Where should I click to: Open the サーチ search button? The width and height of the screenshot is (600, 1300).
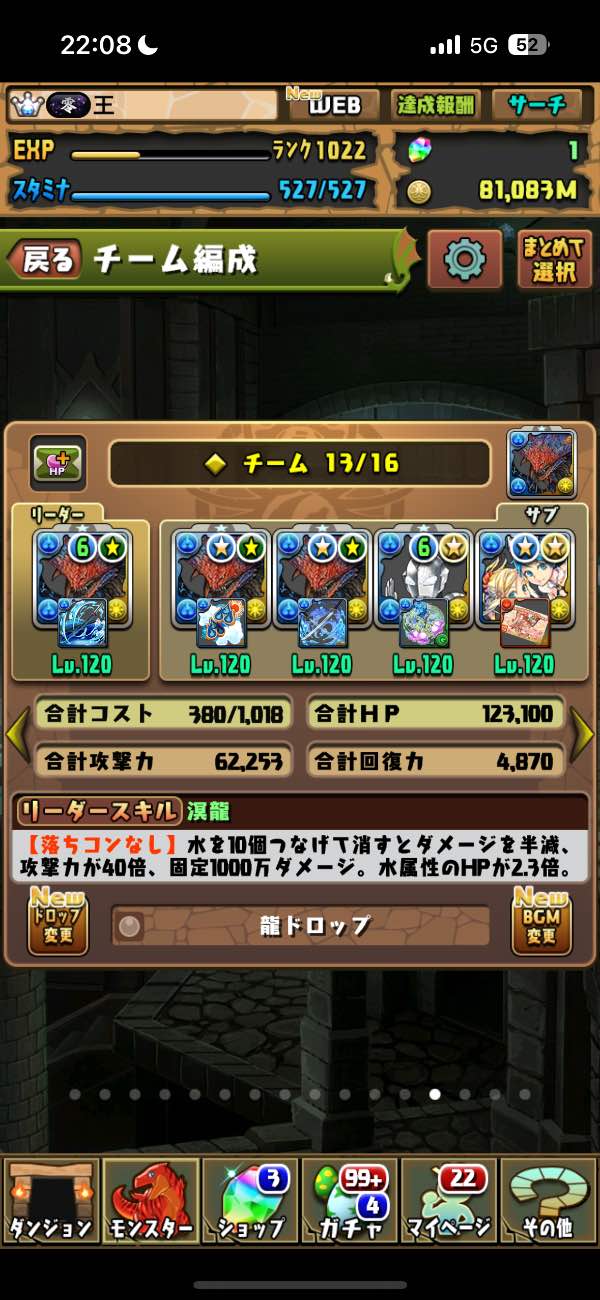pos(536,105)
